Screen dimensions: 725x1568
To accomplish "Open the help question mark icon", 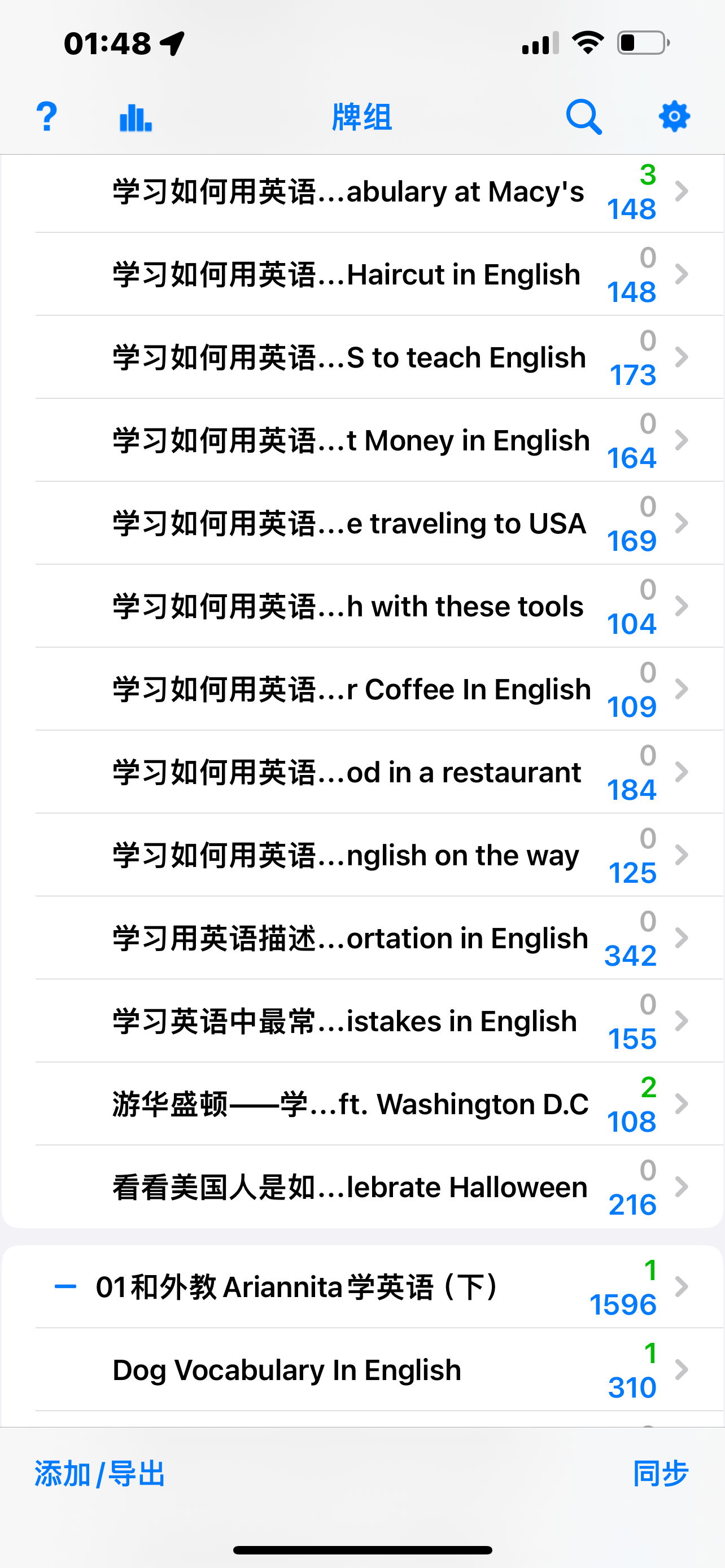I will pos(47,116).
